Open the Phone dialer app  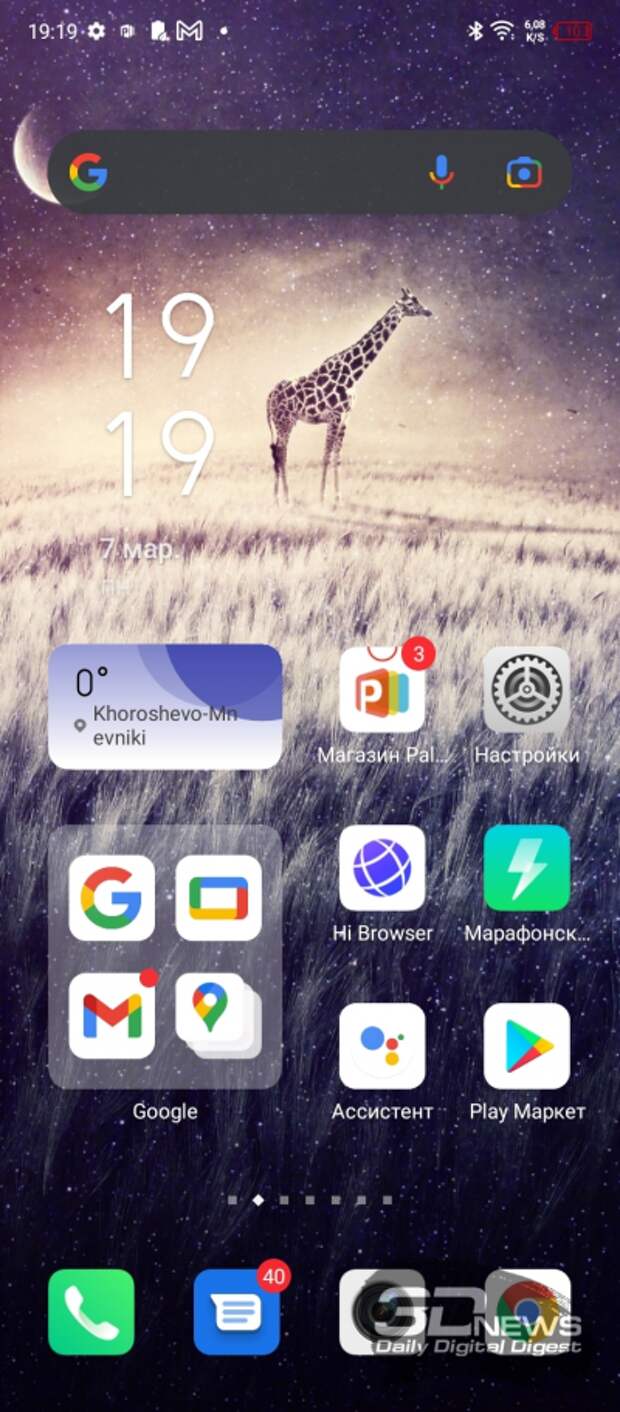click(x=91, y=1312)
